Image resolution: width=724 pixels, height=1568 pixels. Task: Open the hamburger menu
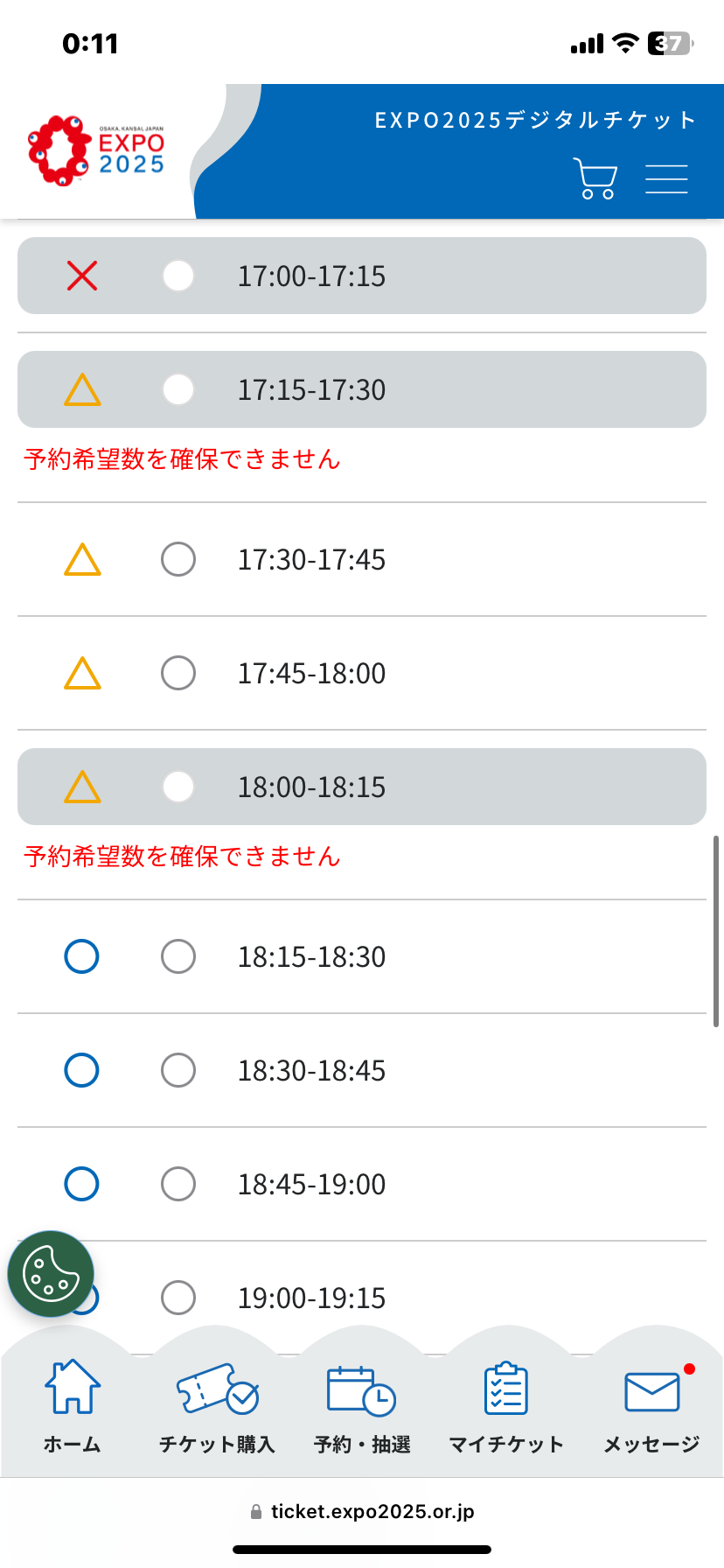[666, 178]
